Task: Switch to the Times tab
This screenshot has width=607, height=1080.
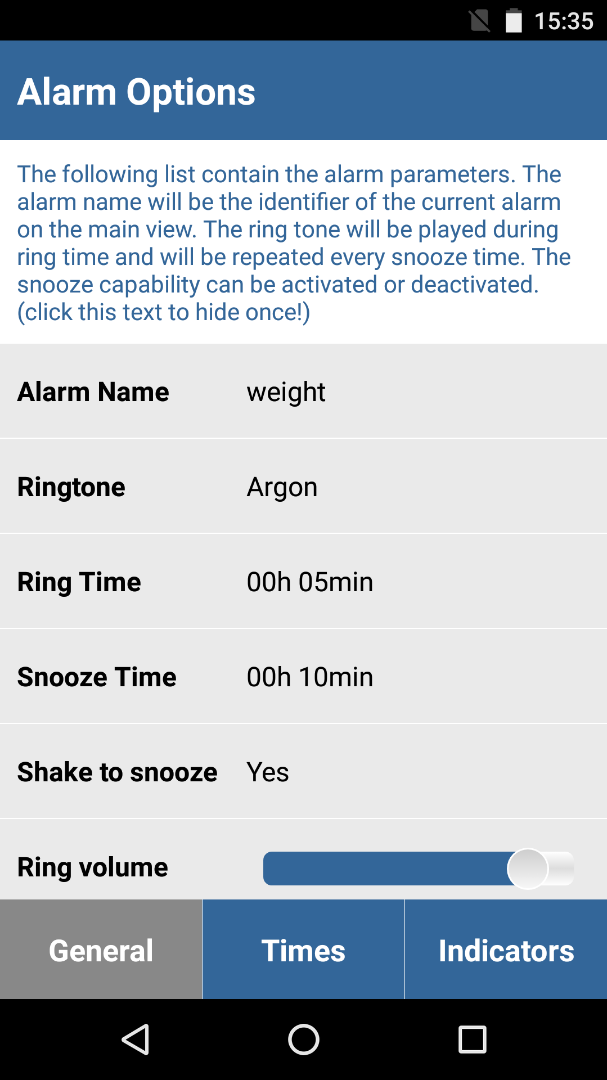Action: pos(303,949)
